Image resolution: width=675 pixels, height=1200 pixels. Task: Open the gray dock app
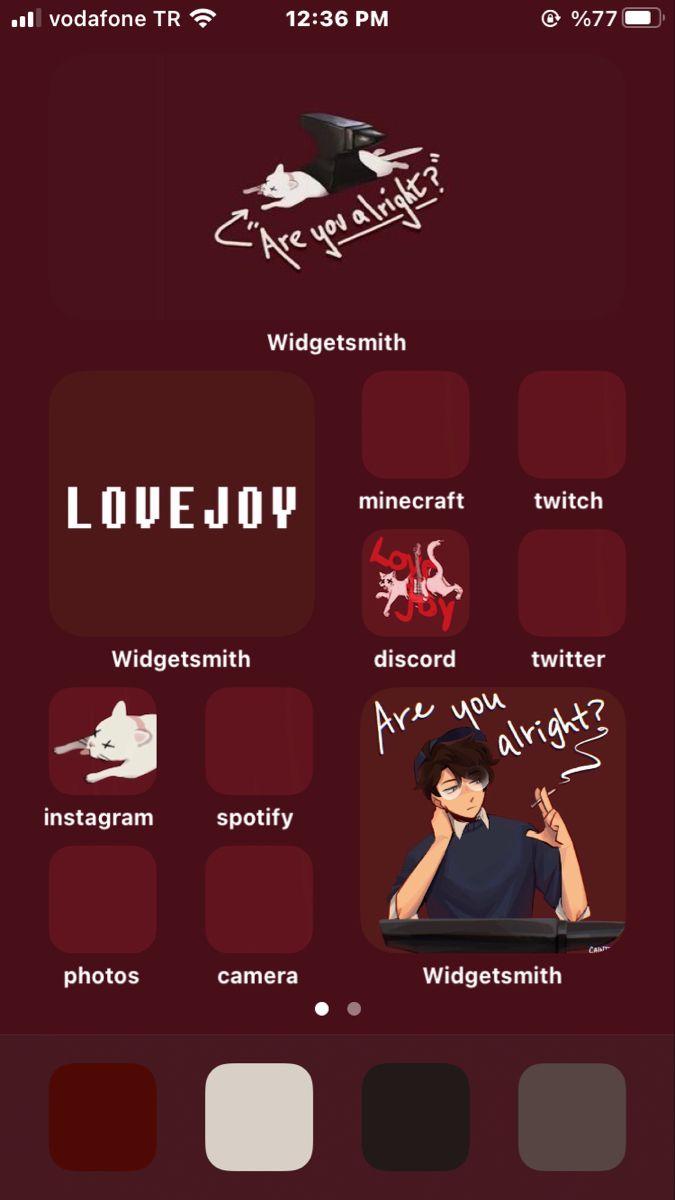[x=571, y=1116]
